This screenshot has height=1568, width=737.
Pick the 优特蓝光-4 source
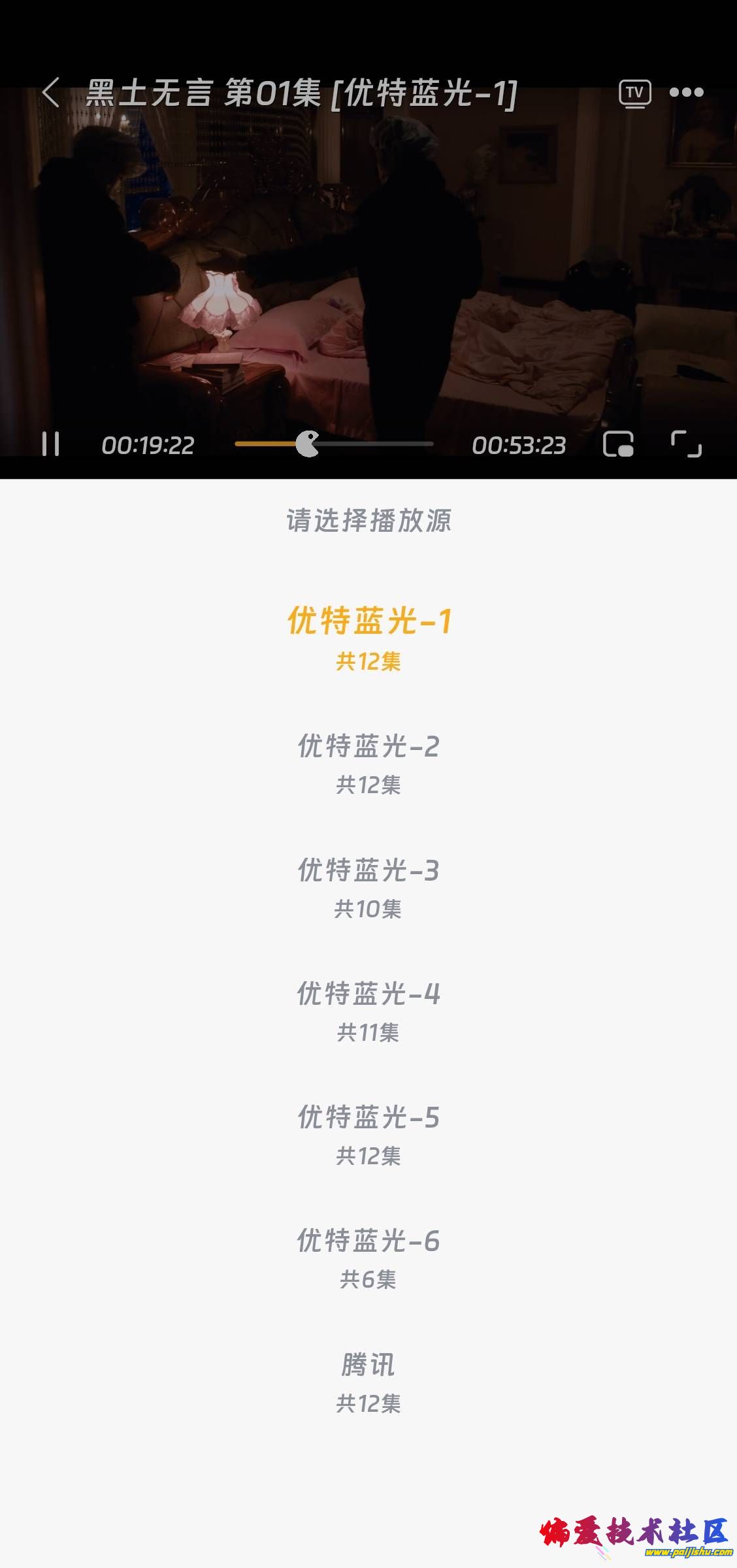tap(368, 1009)
